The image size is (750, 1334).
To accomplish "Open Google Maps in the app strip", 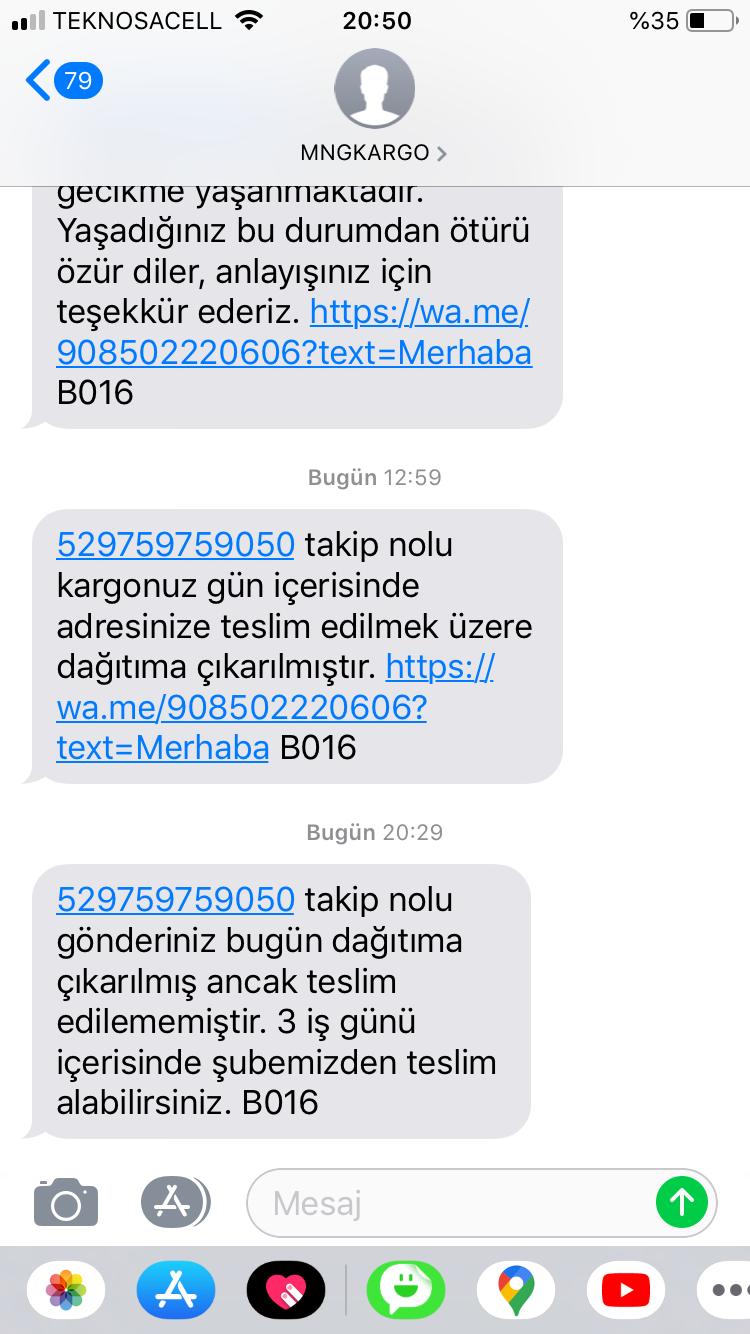I will 516,1290.
